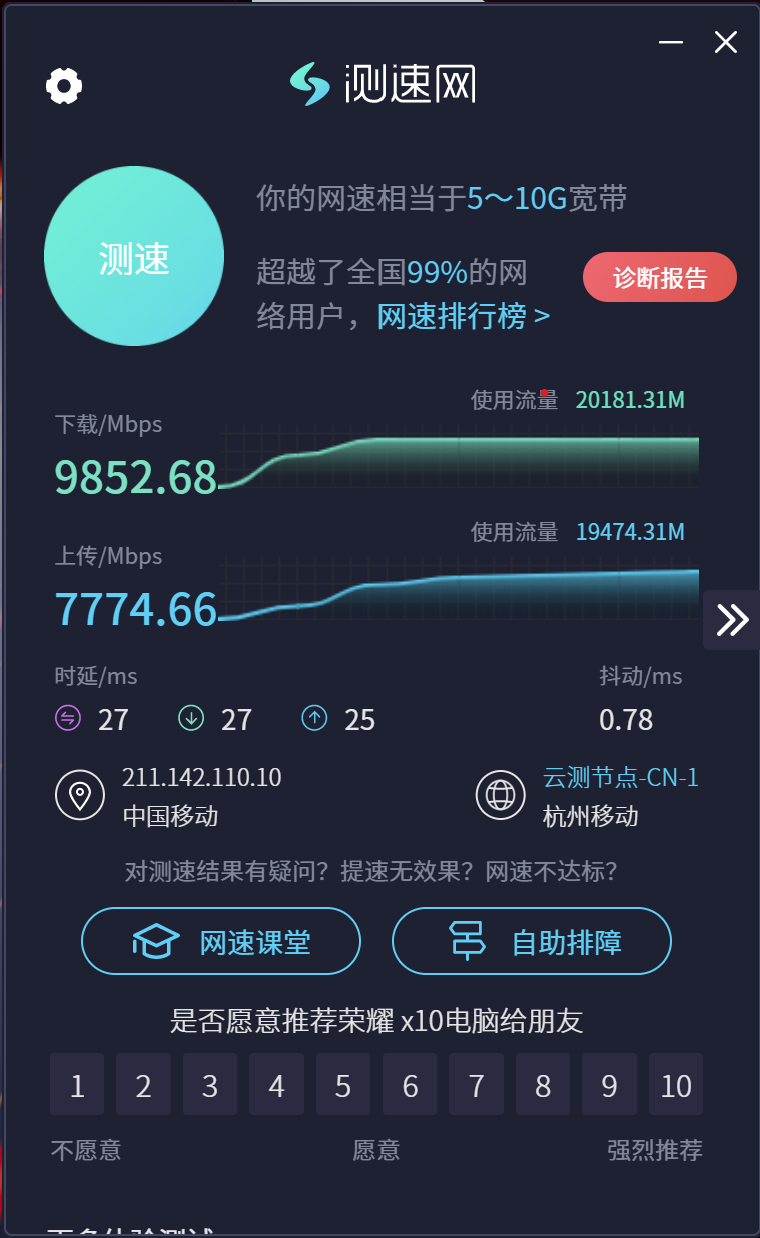760x1238 pixels.
Task: Give a rating of 7
Action: [x=476, y=1084]
